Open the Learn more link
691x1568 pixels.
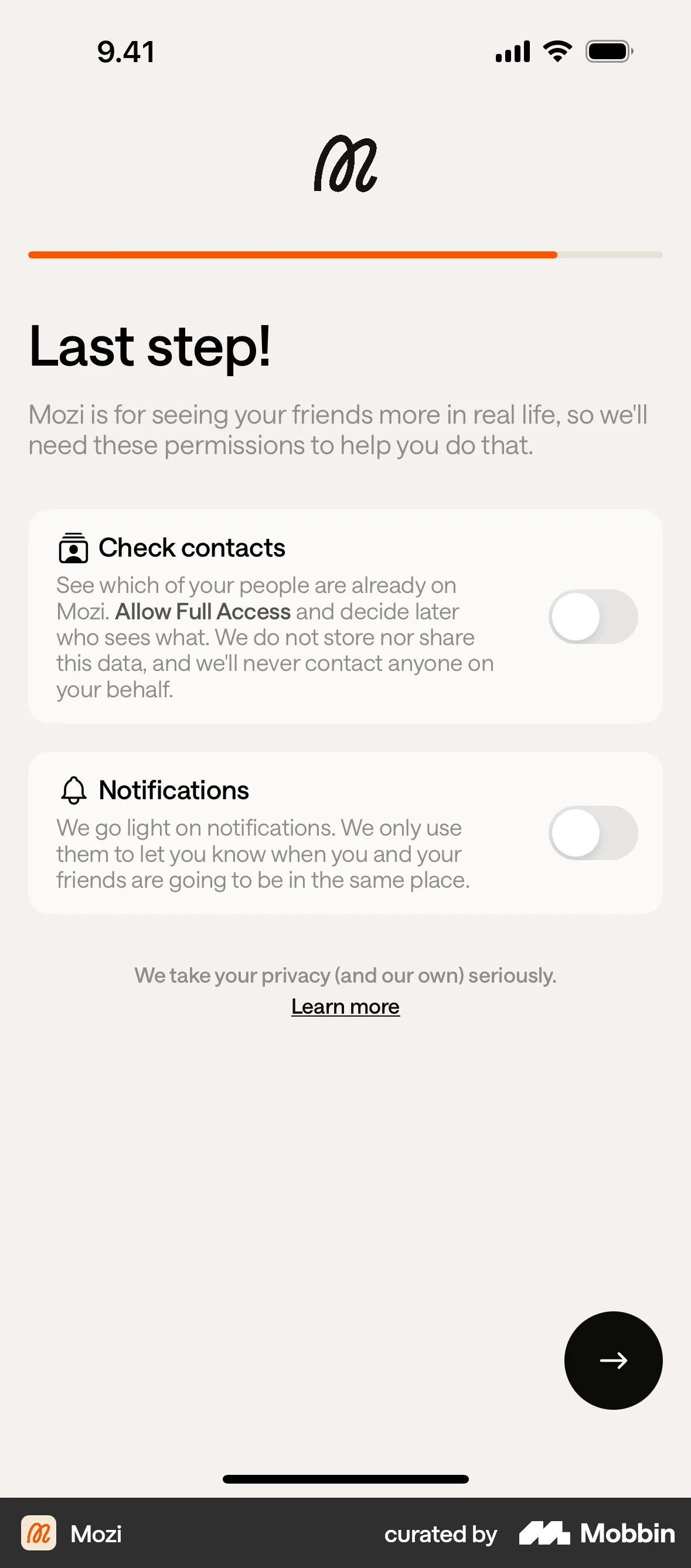(345, 1006)
